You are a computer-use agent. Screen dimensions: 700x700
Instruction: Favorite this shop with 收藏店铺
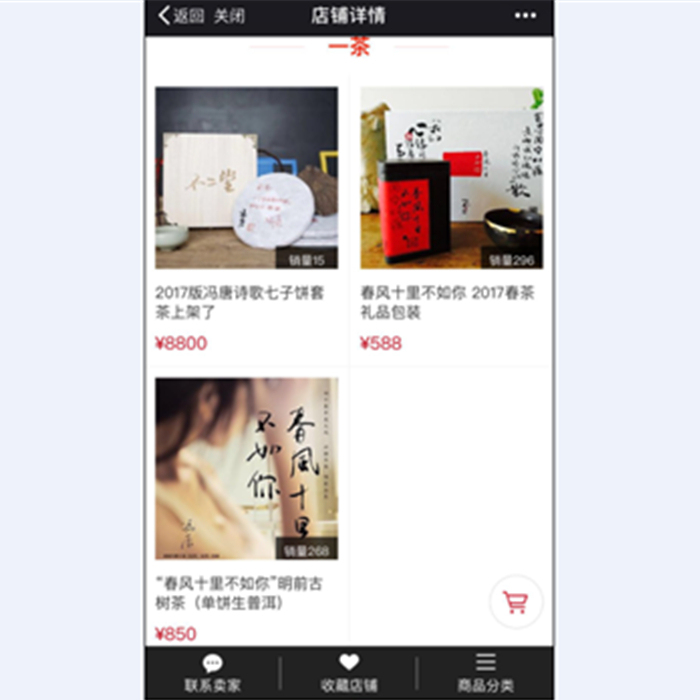[x=349, y=673]
